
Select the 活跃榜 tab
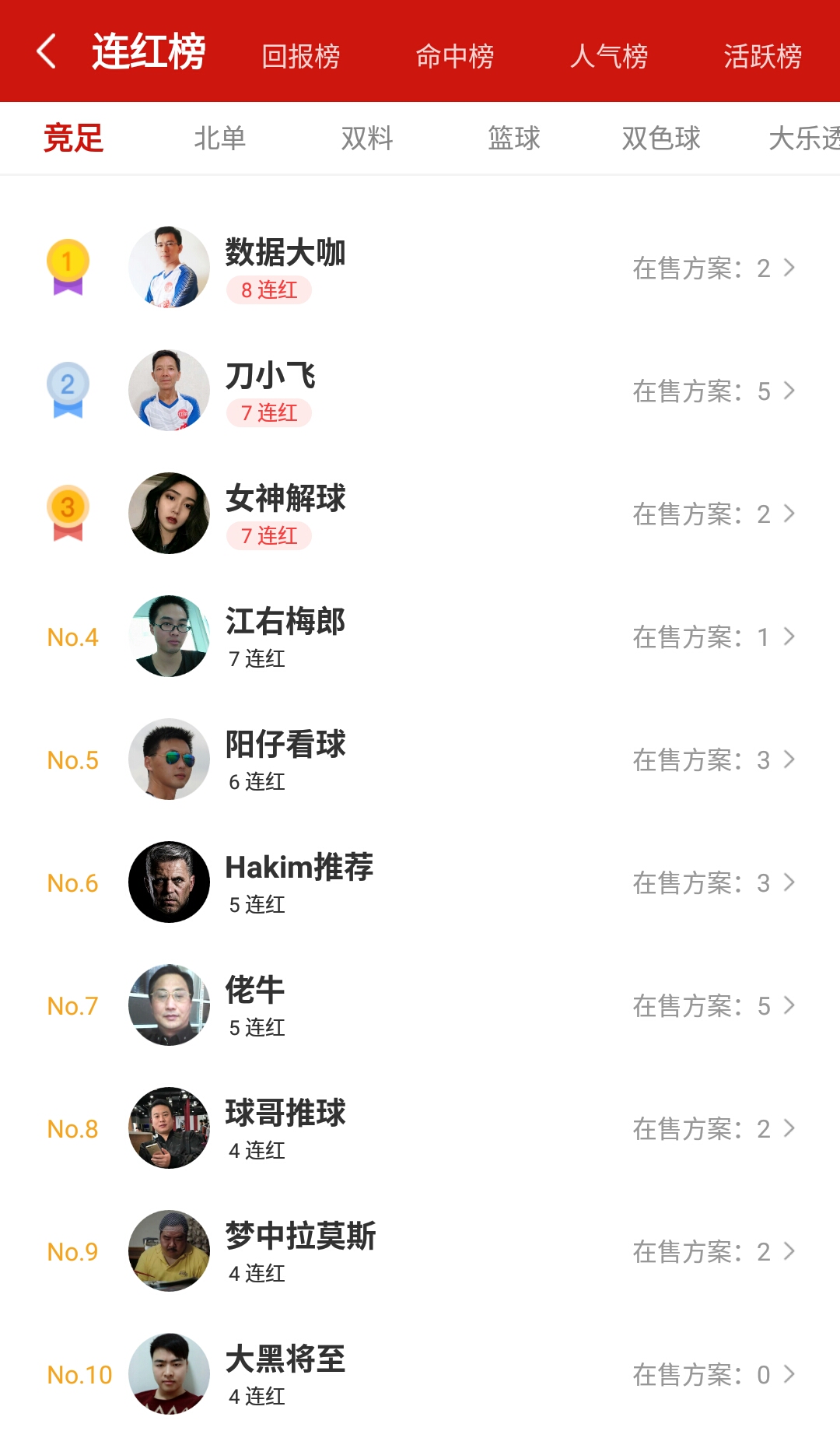[762, 56]
